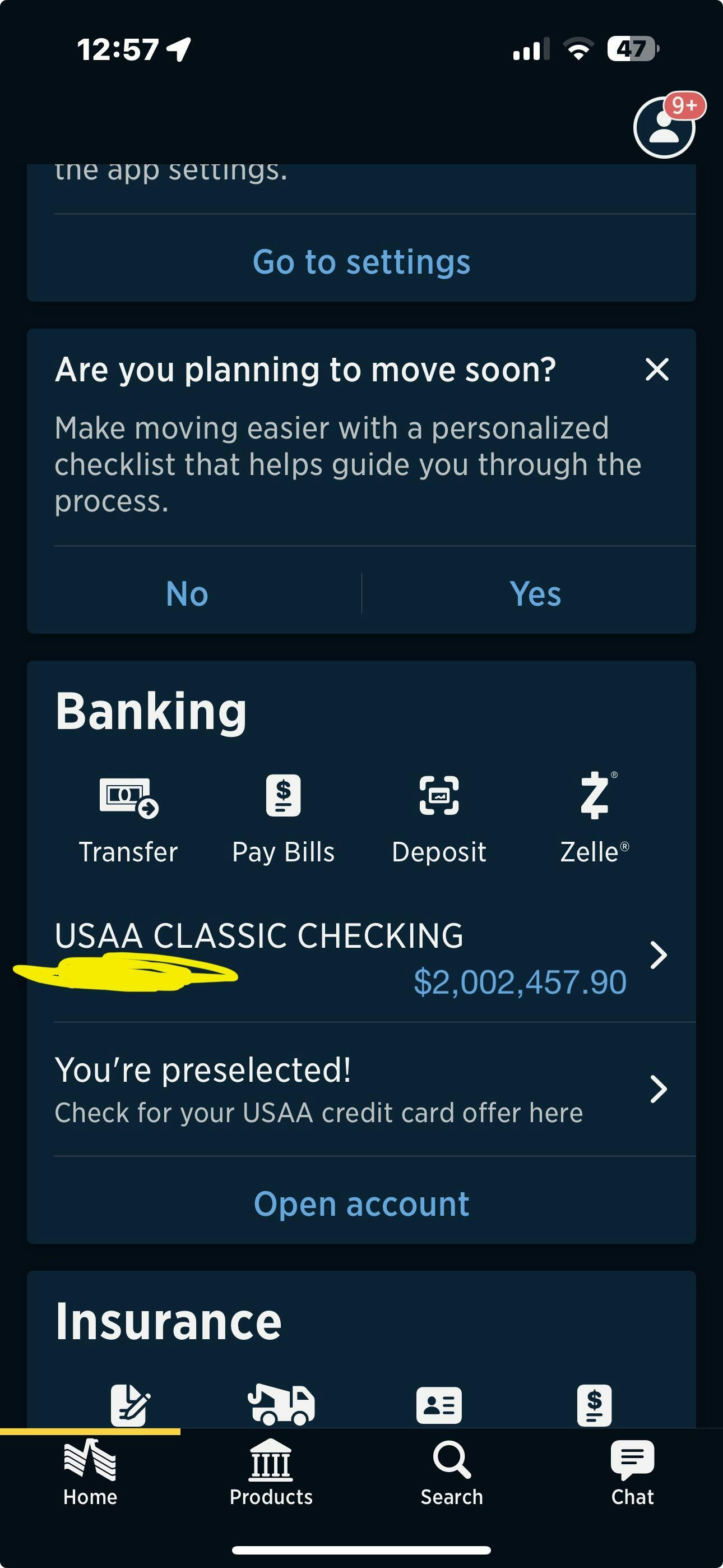Answer No to planning to move
723x1568 pixels.
(x=187, y=593)
